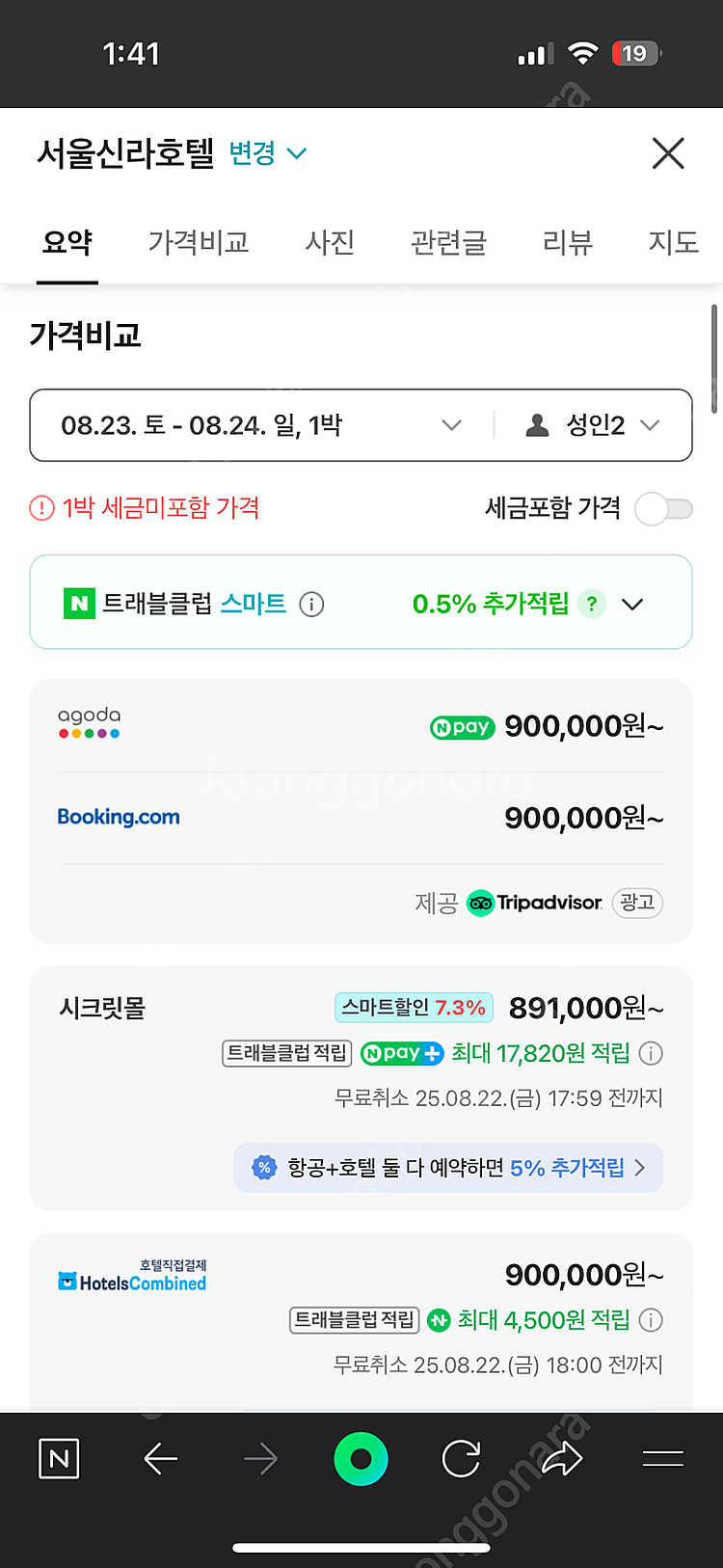Tap the info icon beside 트래블클럽 스마트
This screenshot has width=723, height=1568.
(x=310, y=604)
